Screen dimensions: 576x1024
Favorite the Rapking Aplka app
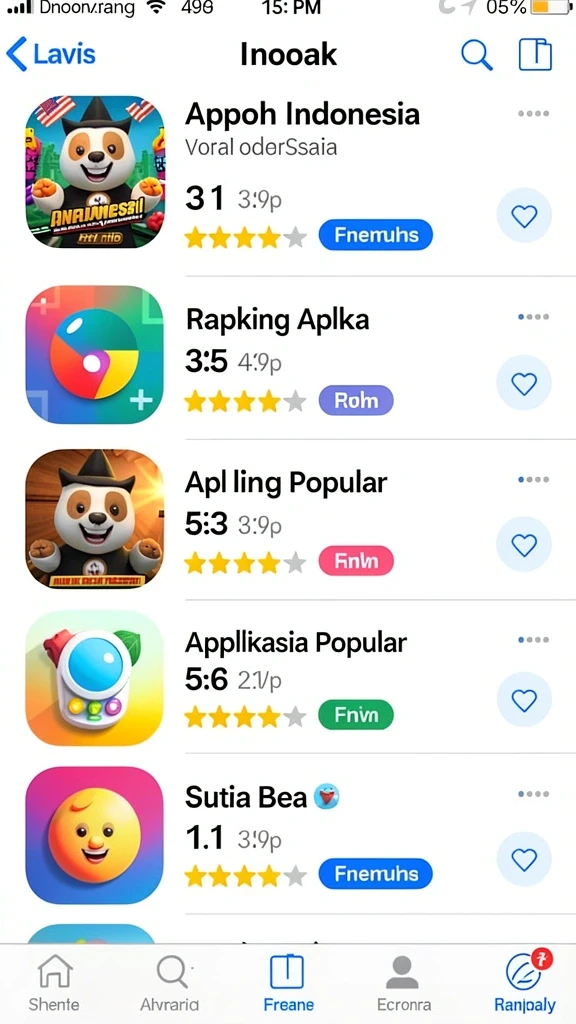[x=524, y=383]
